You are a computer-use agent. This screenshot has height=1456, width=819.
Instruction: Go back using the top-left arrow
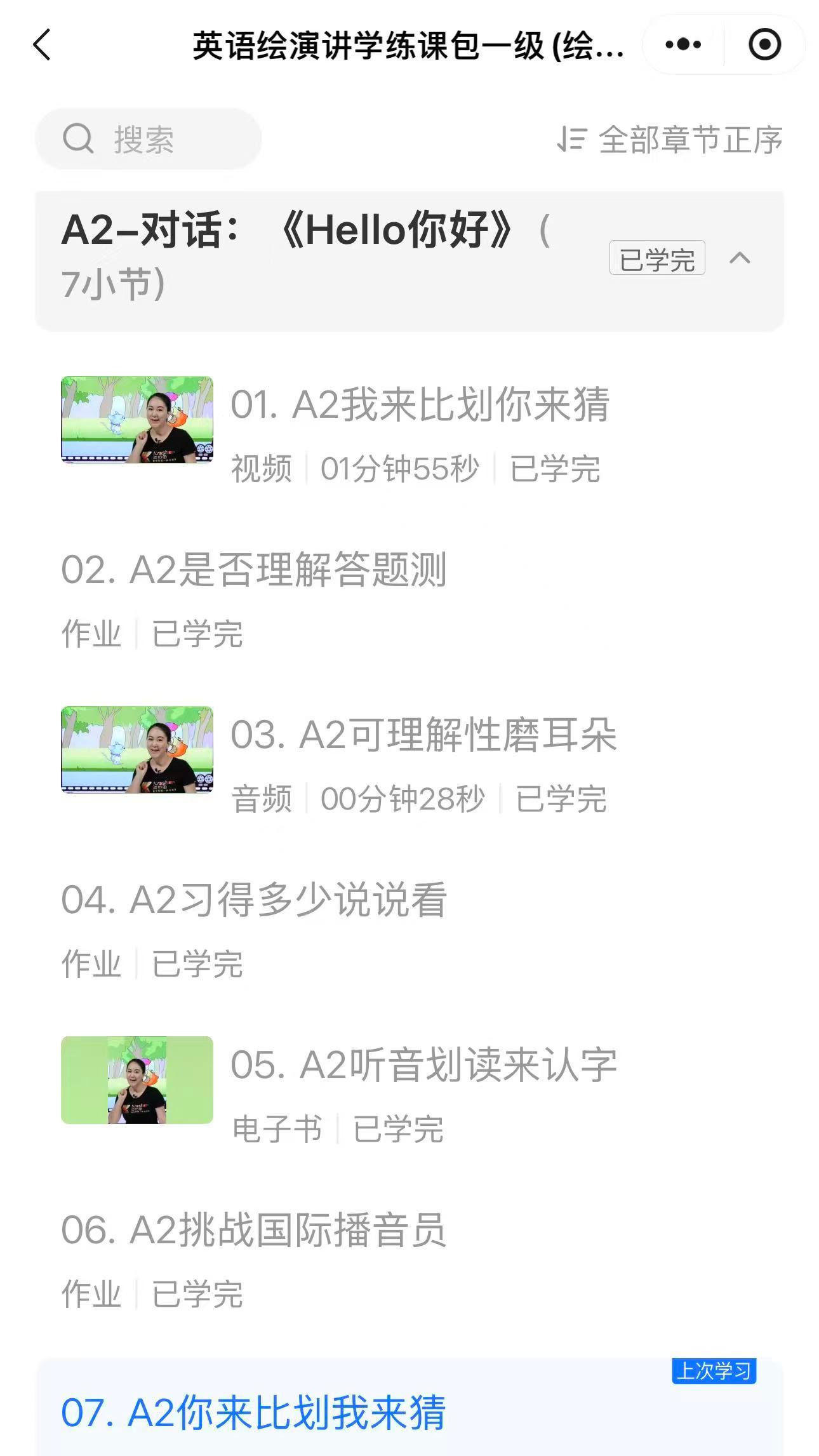(x=42, y=46)
